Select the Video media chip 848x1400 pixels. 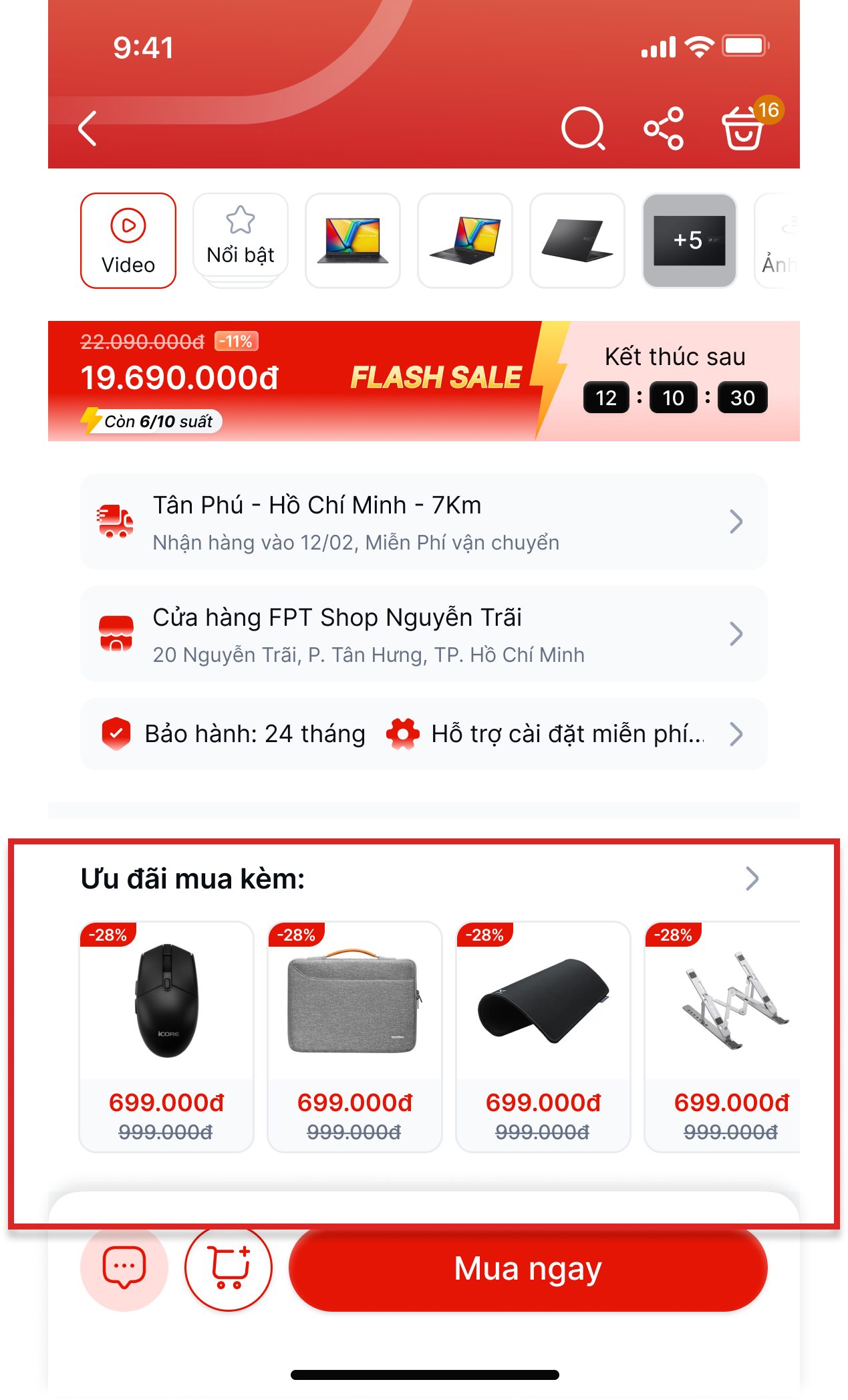coord(128,241)
